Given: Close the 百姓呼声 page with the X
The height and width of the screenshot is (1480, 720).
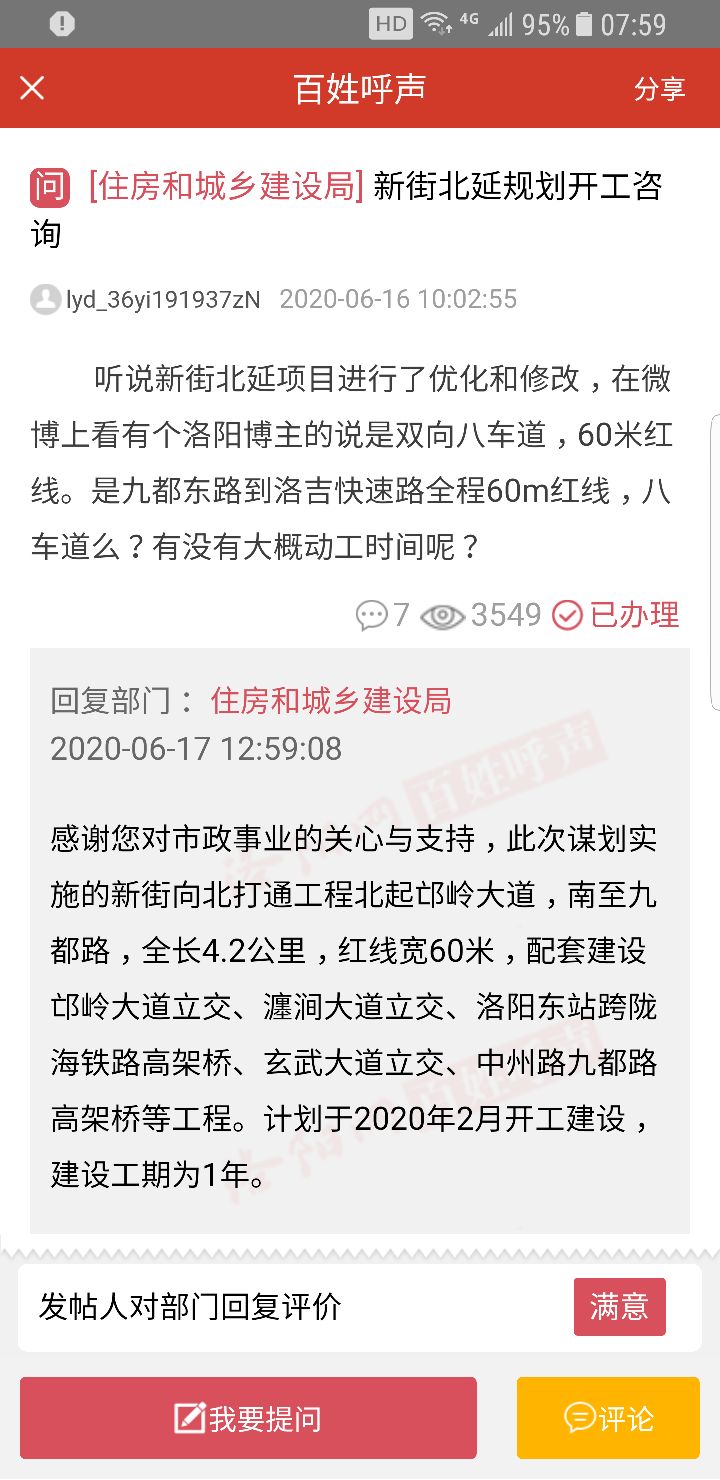Looking at the screenshot, I should click(32, 88).
